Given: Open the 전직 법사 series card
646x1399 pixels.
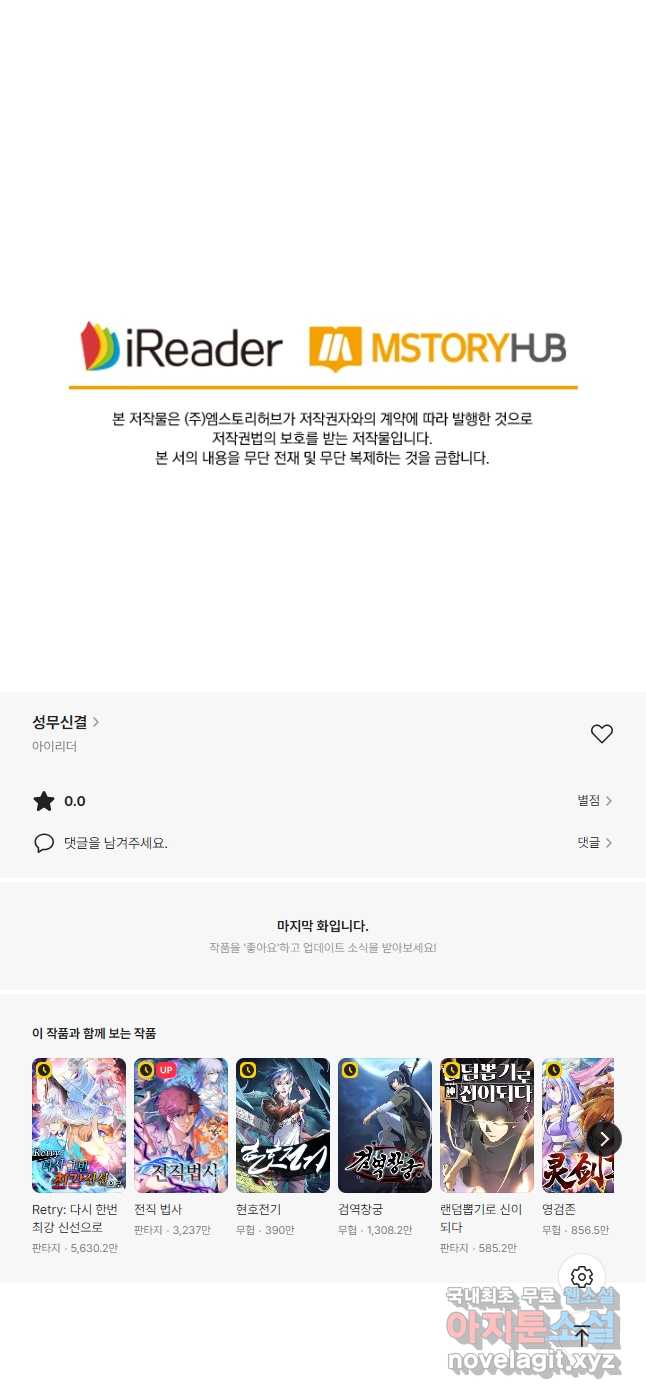Looking at the screenshot, I should point(181,1126).
